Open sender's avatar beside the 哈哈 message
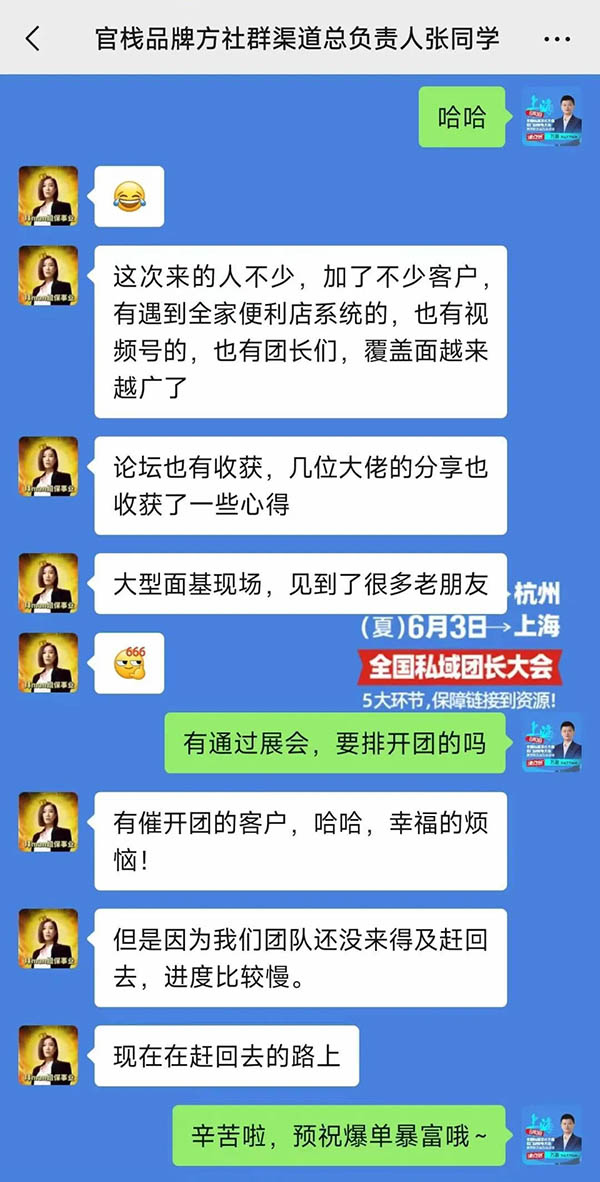This screenshot has height=1182, width=600. point(551,117)
